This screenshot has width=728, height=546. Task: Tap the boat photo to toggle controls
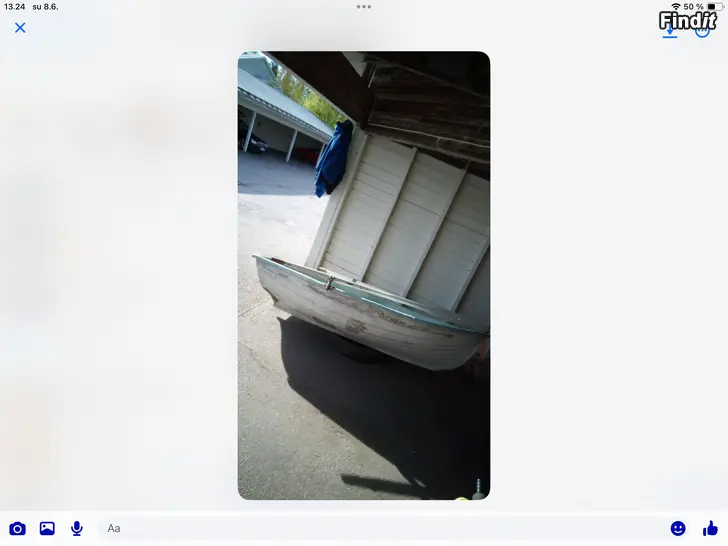click(x=364, y=275)
